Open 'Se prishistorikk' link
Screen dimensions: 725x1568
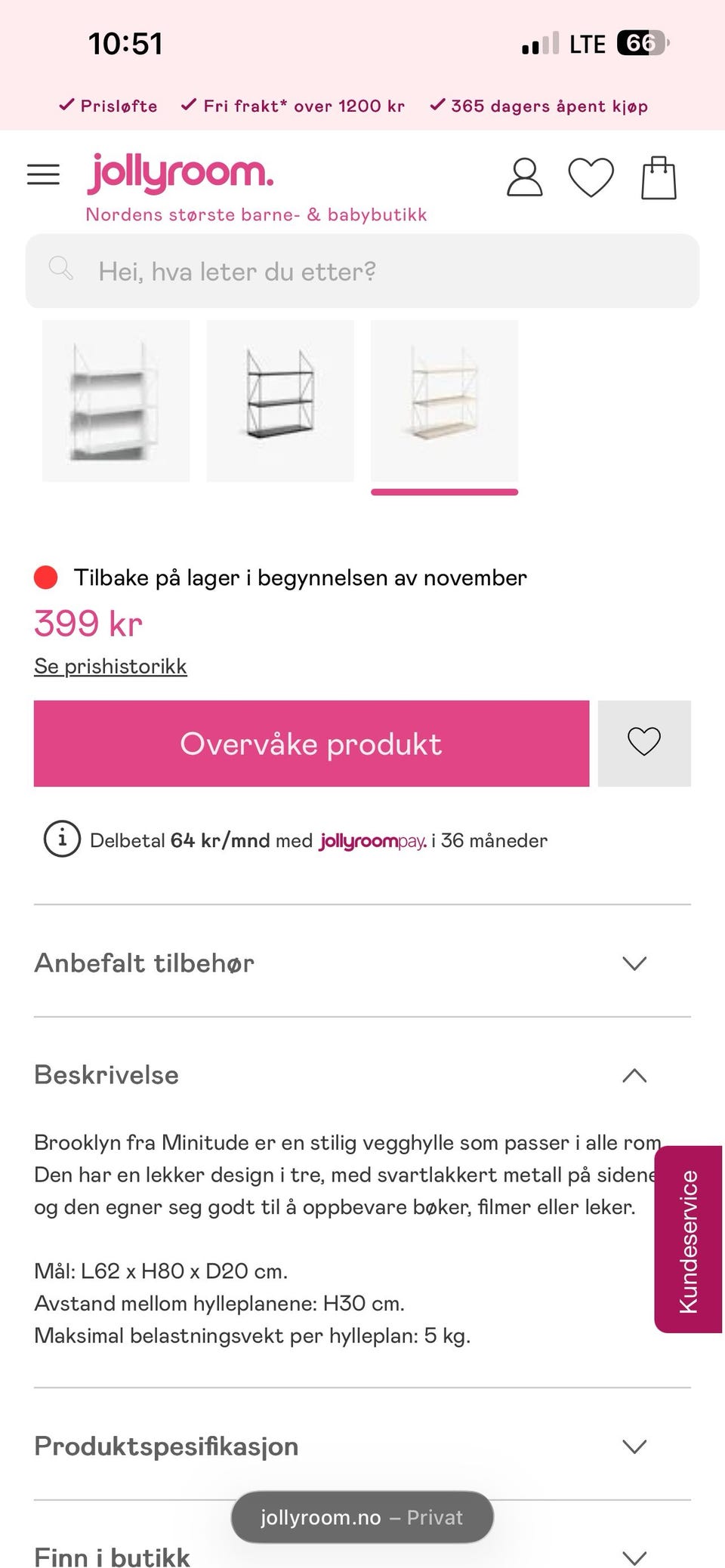(x=110, y=666)
